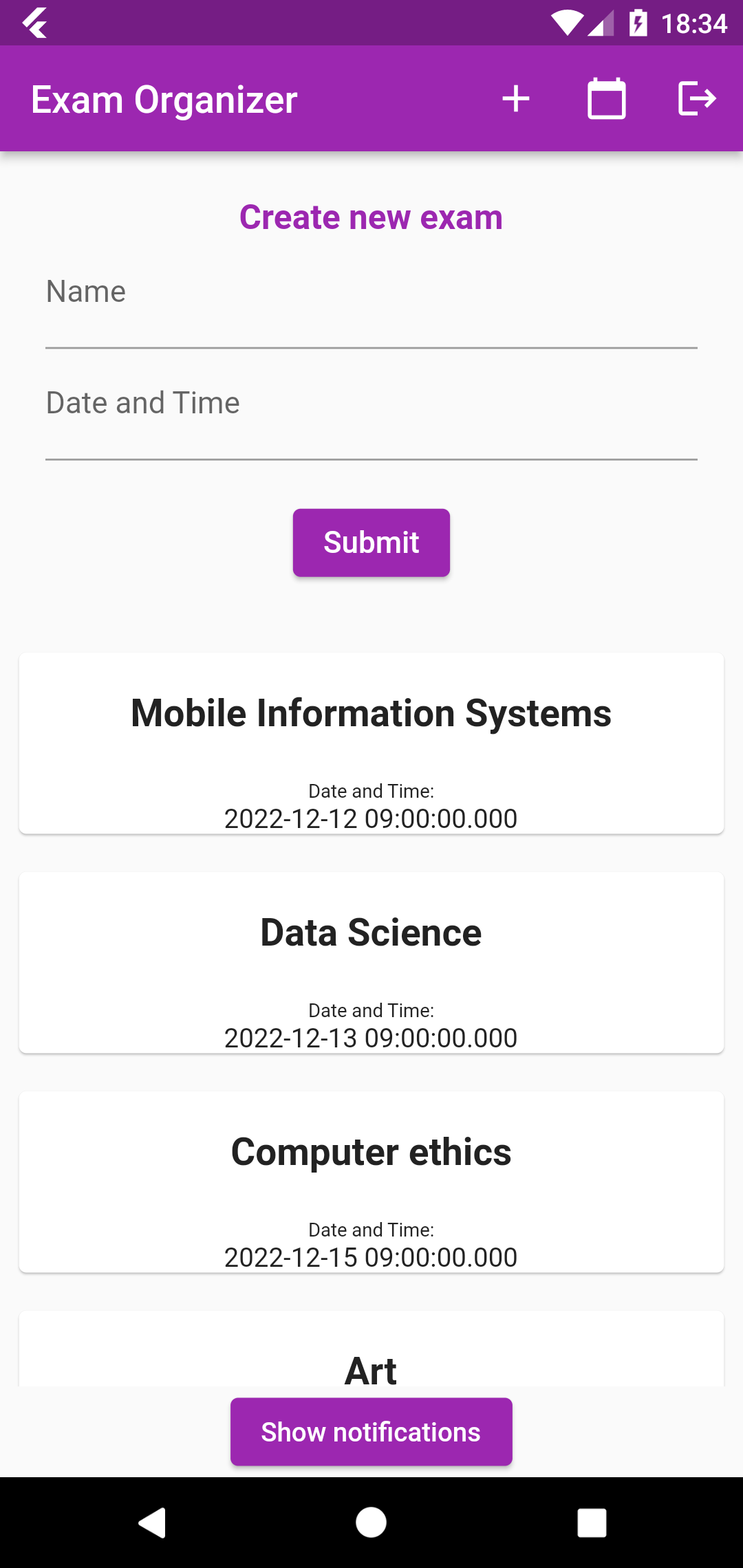Tap the Show notifications button
The height and width of the screenshot is (1568, 743).
tap(371, 1431)
